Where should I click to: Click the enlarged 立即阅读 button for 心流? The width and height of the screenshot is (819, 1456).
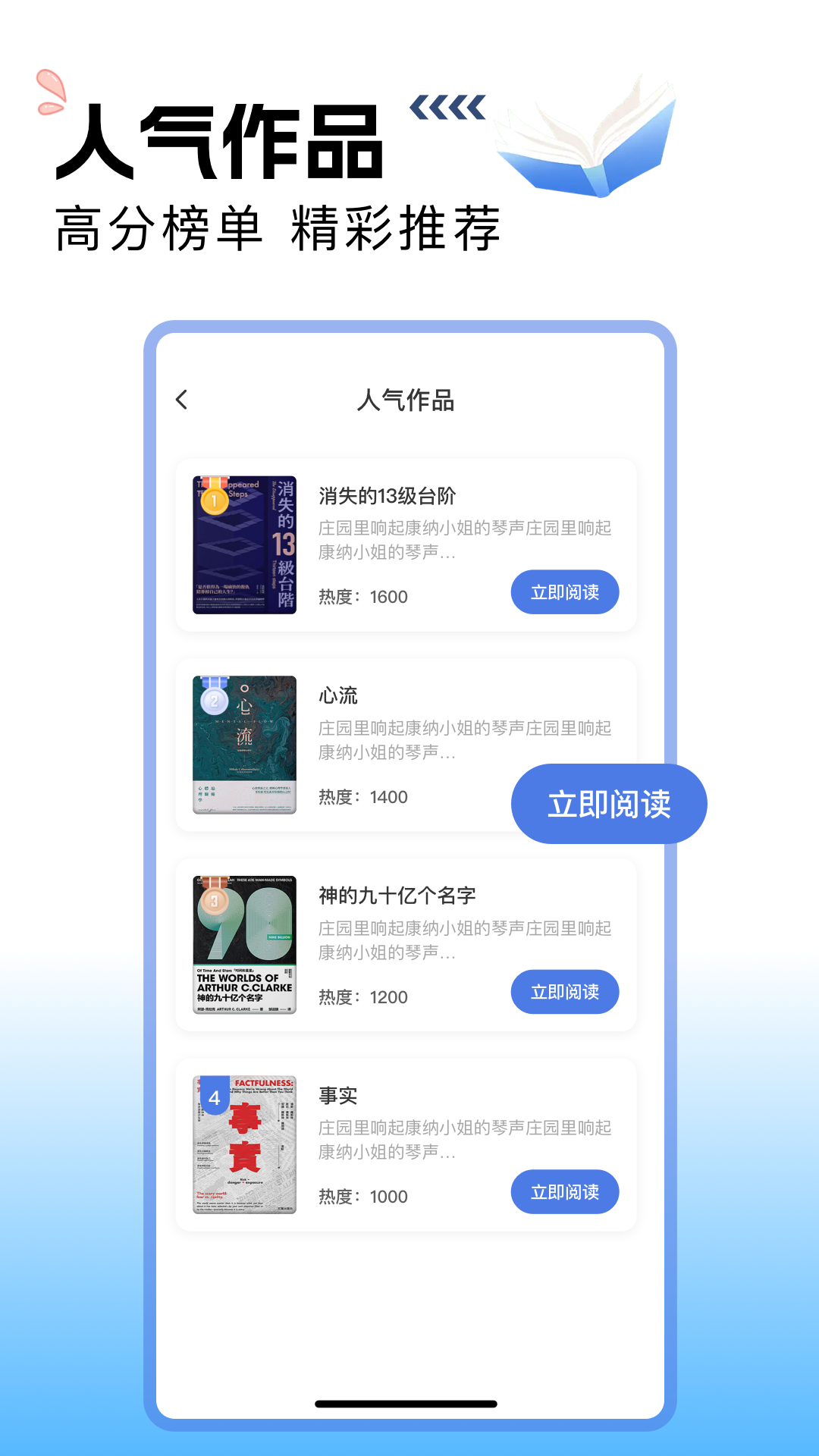(x=609, y=804)
